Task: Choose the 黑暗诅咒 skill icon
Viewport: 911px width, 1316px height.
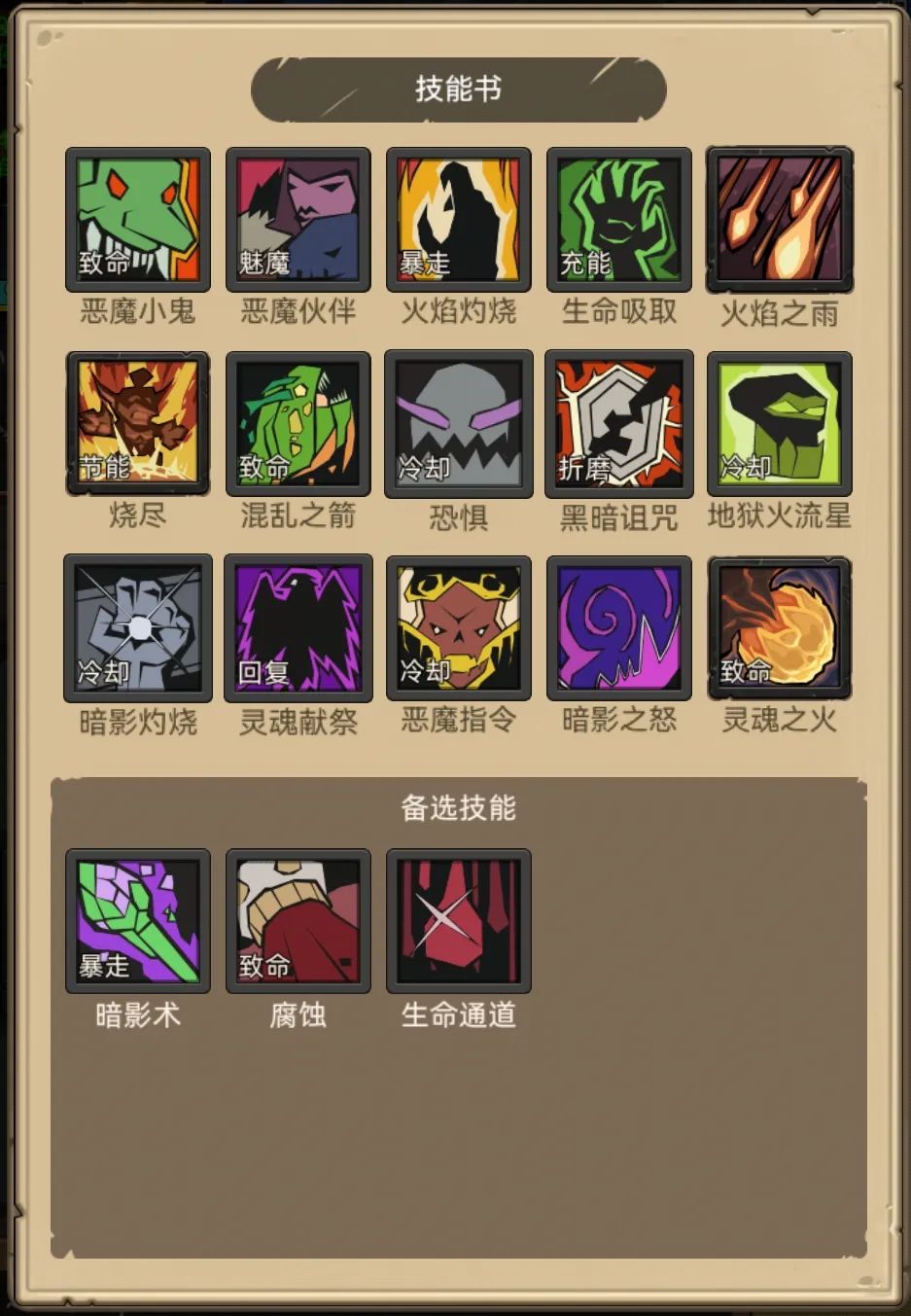Action: 619,424
